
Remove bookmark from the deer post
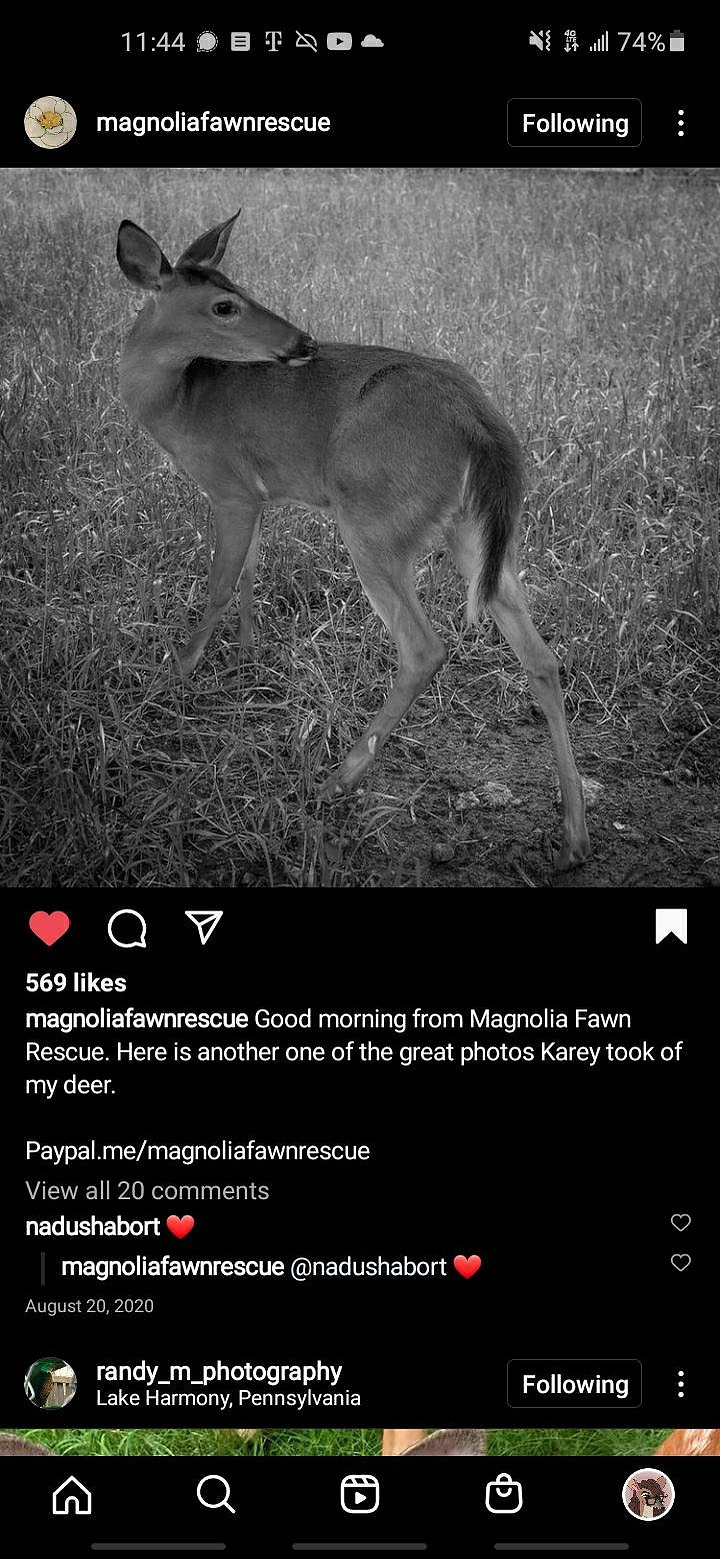[671, 927]
